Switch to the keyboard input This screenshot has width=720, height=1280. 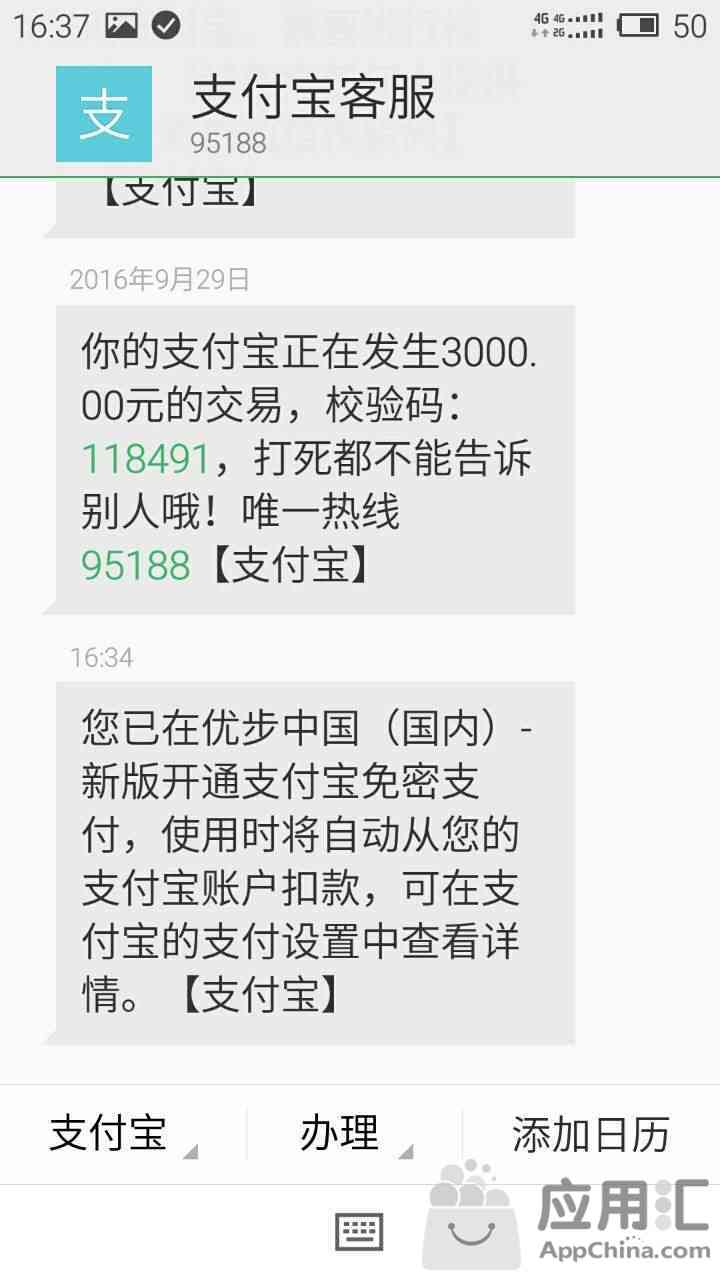(x=359, y=1232)
